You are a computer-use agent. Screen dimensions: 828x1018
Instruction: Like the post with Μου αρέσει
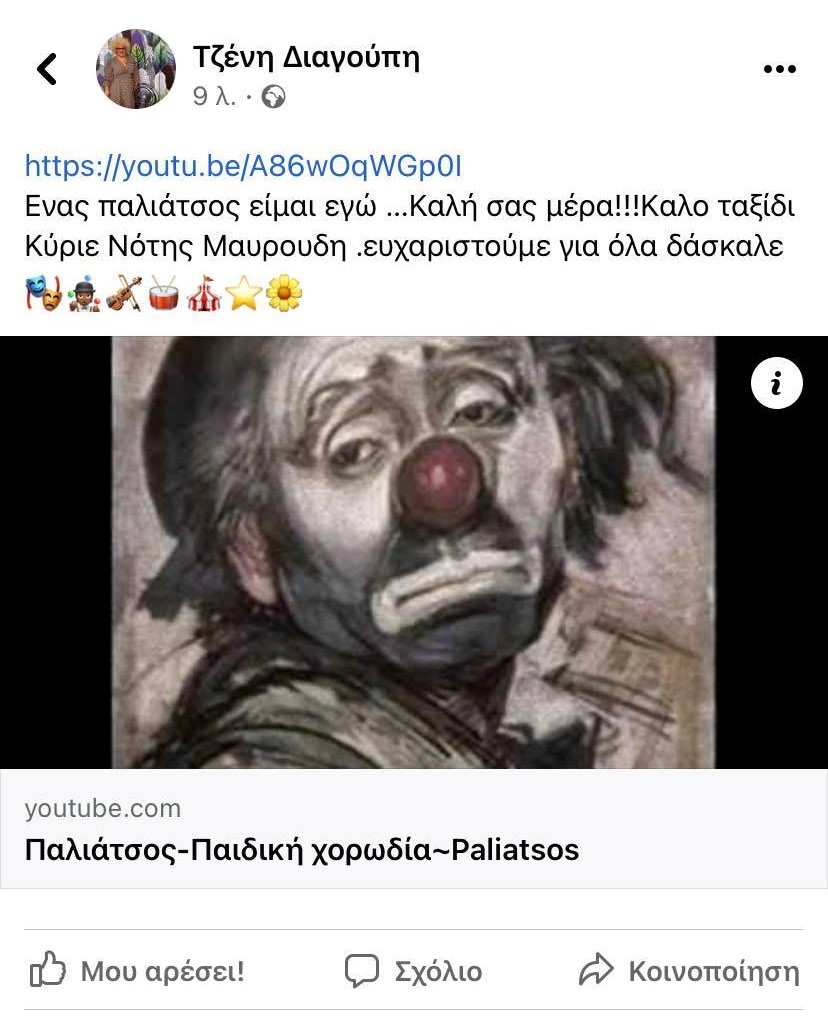[137, 971]
